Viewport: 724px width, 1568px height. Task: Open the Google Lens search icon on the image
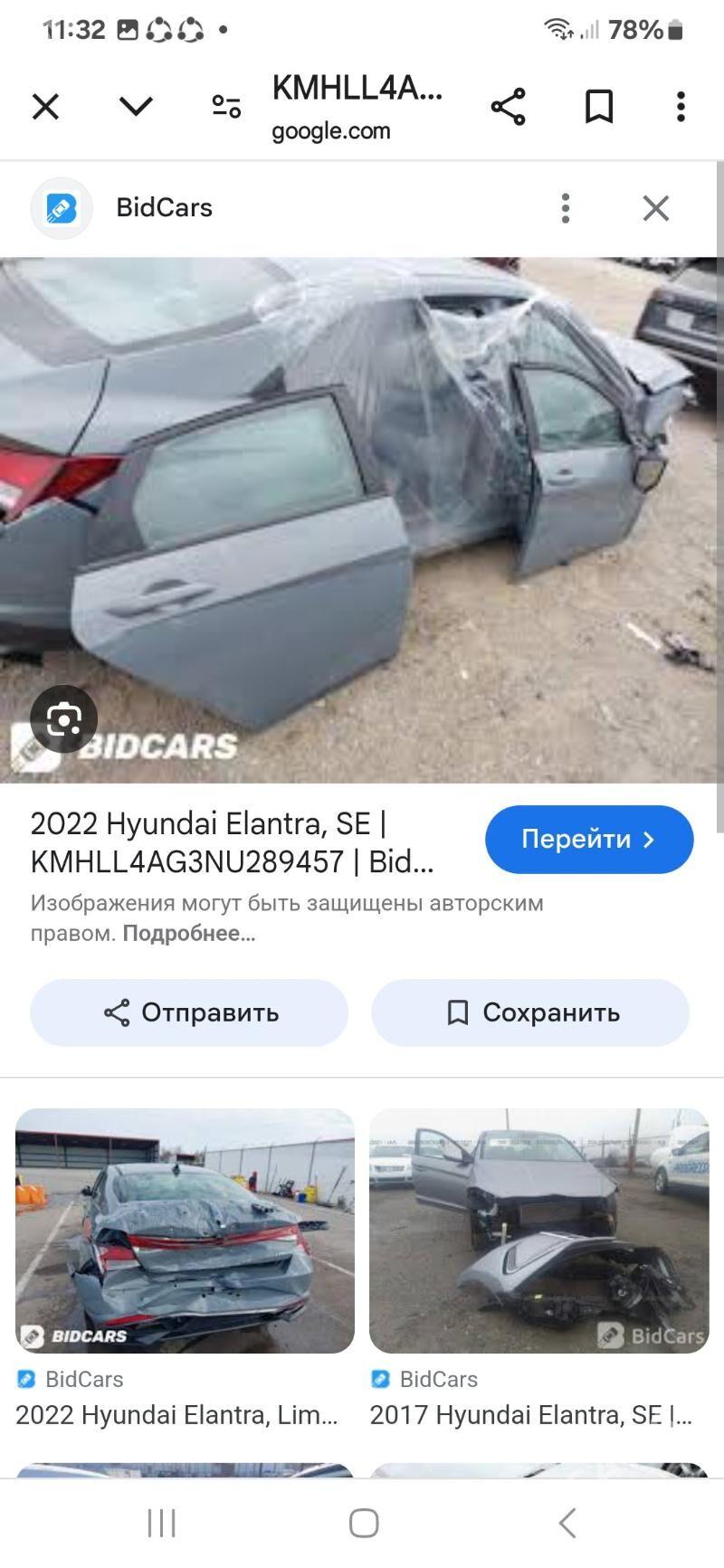[x=62, y=718]
